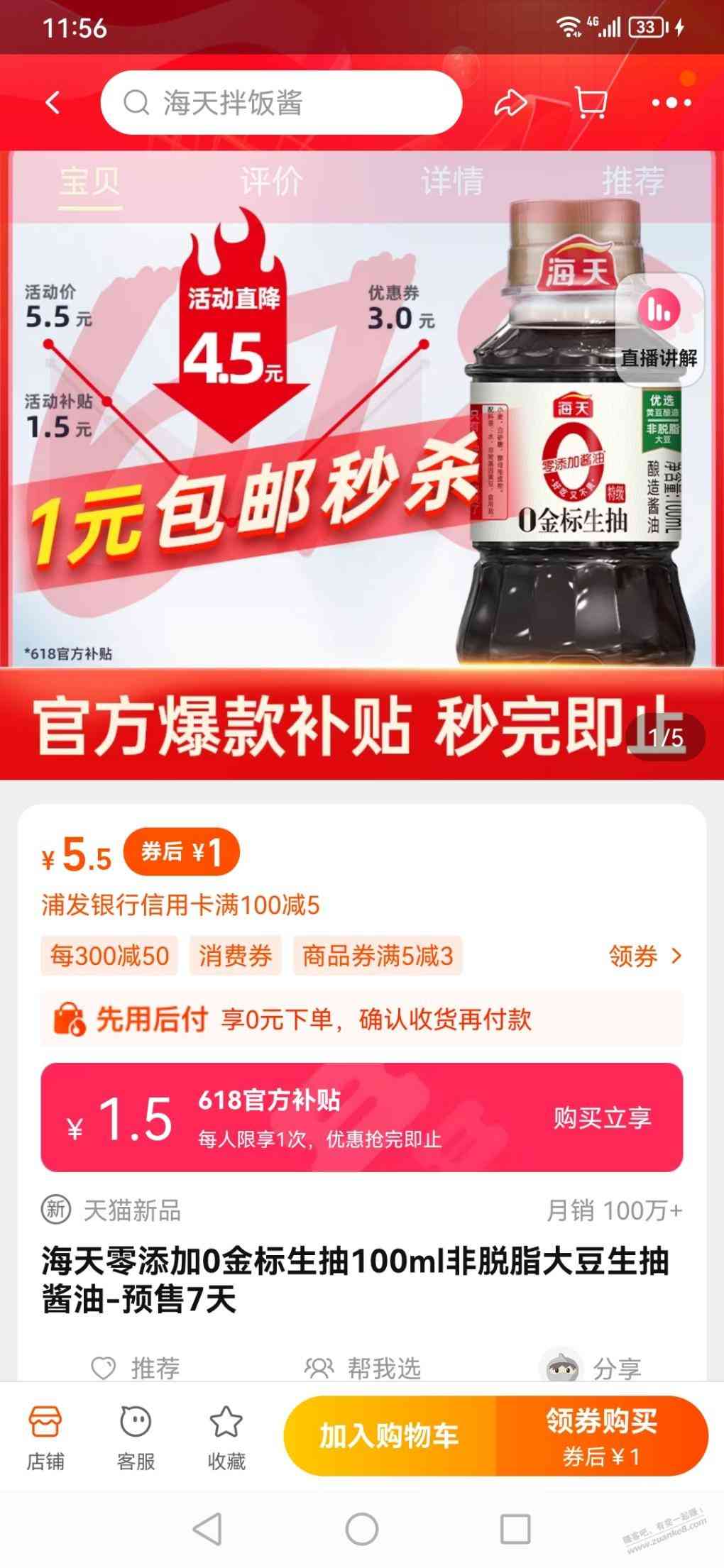Tap 加入购物车 to add to cart
Viewport: 724px width, 1568px height.
(389, 1436)
